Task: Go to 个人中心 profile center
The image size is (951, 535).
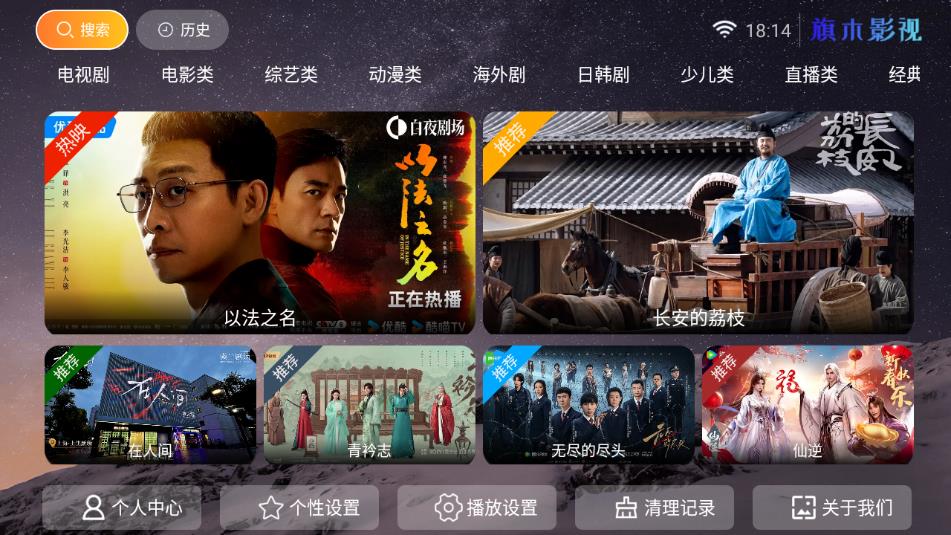Action: coord(122,508)
